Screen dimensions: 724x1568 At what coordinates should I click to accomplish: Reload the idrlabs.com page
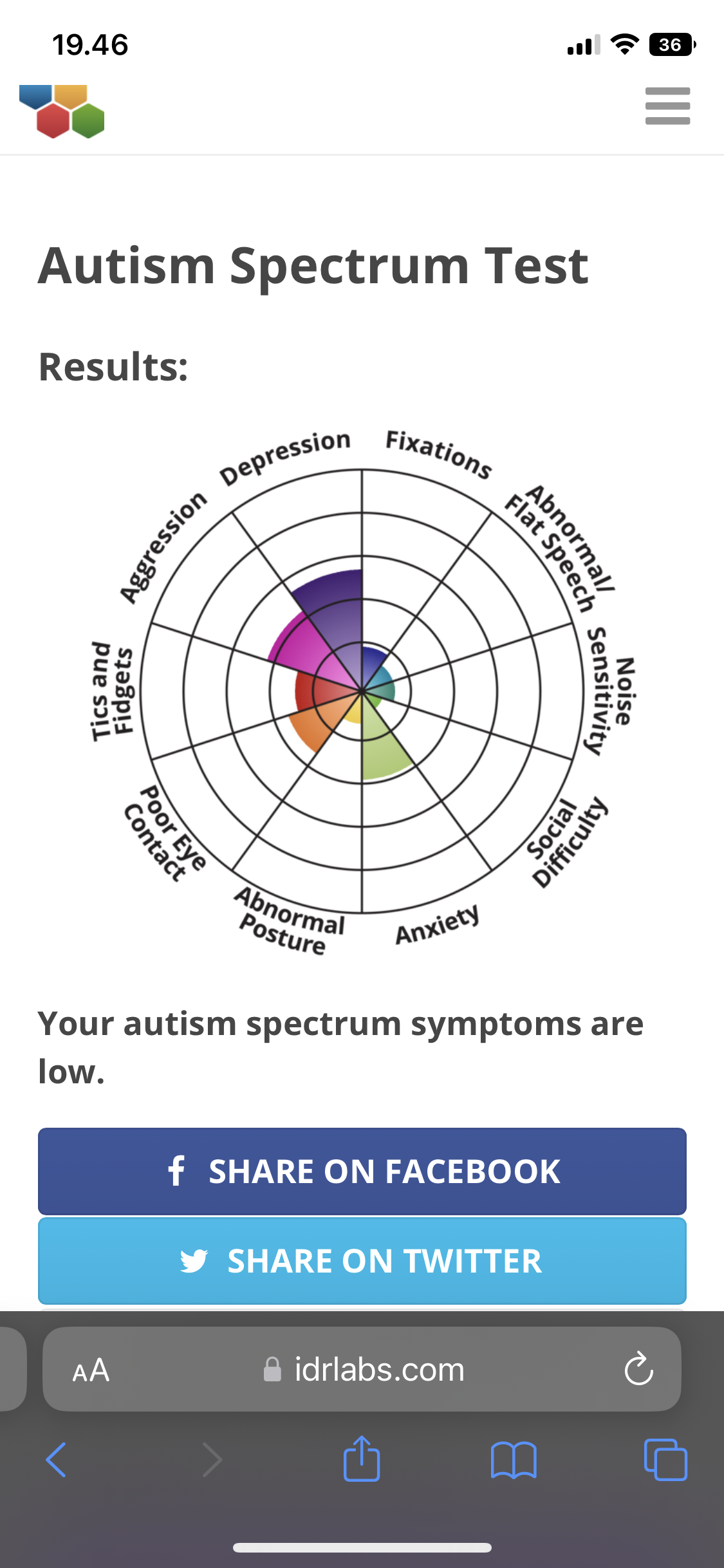638,1368
